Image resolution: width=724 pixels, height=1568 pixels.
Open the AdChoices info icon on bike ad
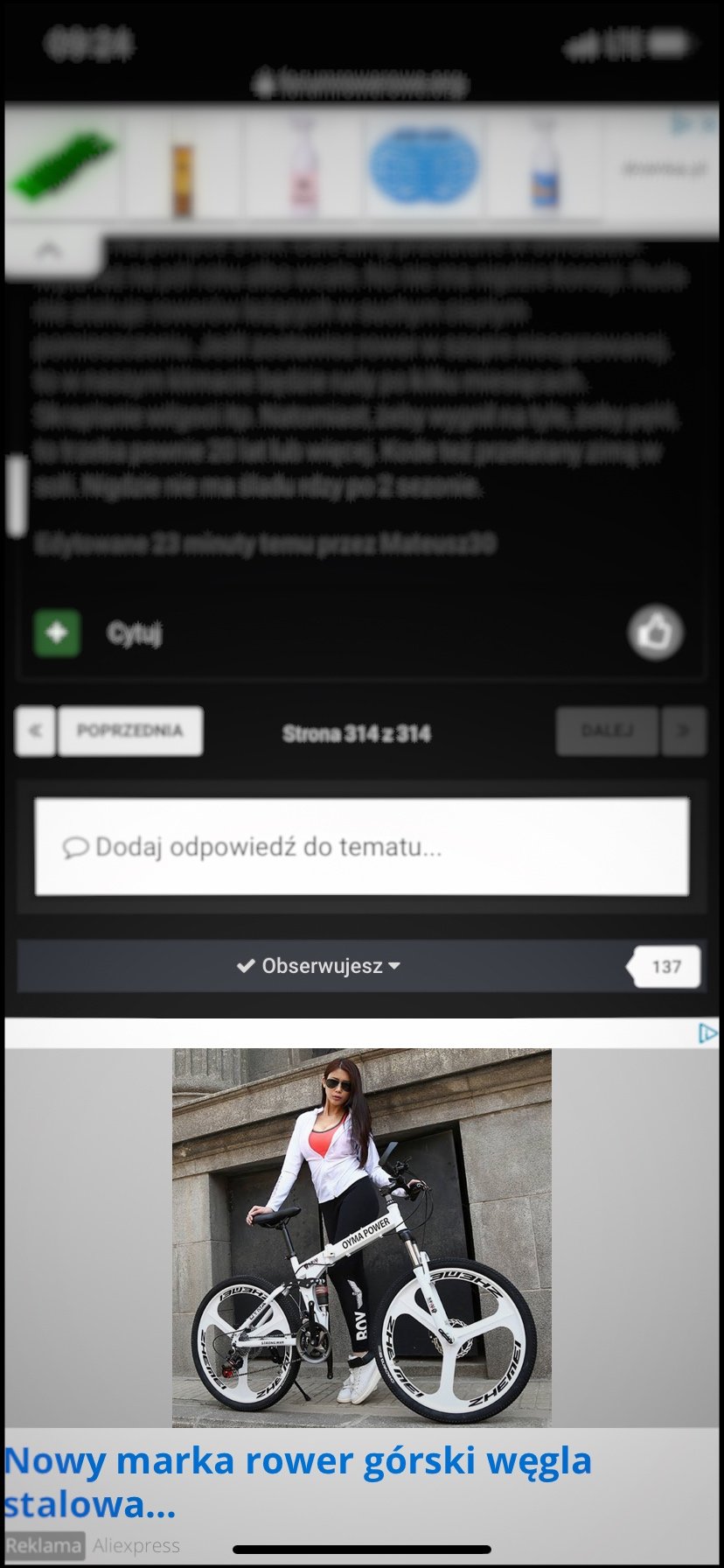pos(707,1034)
